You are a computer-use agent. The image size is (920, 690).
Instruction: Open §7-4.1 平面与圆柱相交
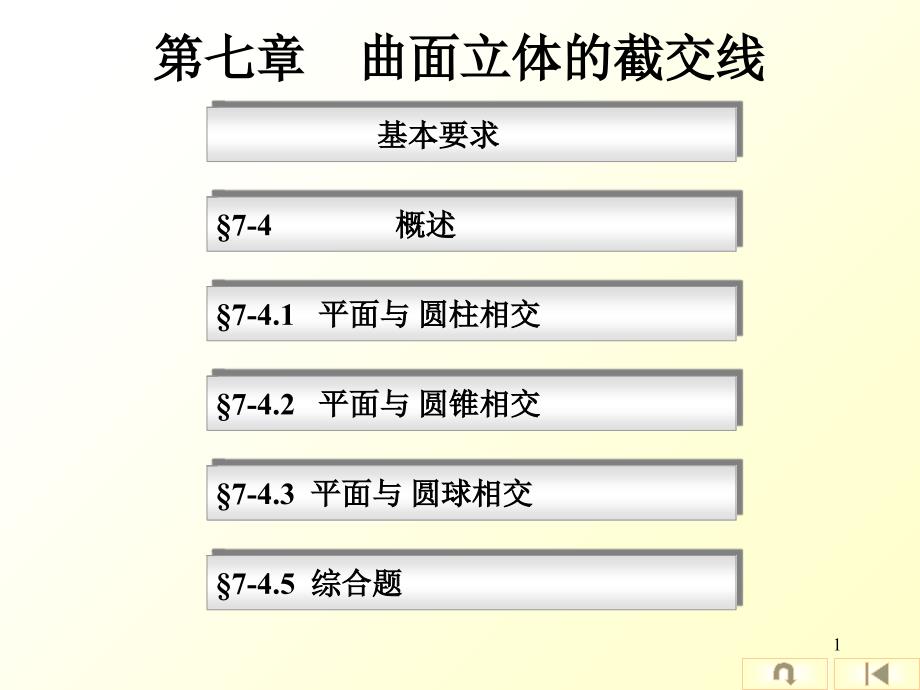(472, 315)
